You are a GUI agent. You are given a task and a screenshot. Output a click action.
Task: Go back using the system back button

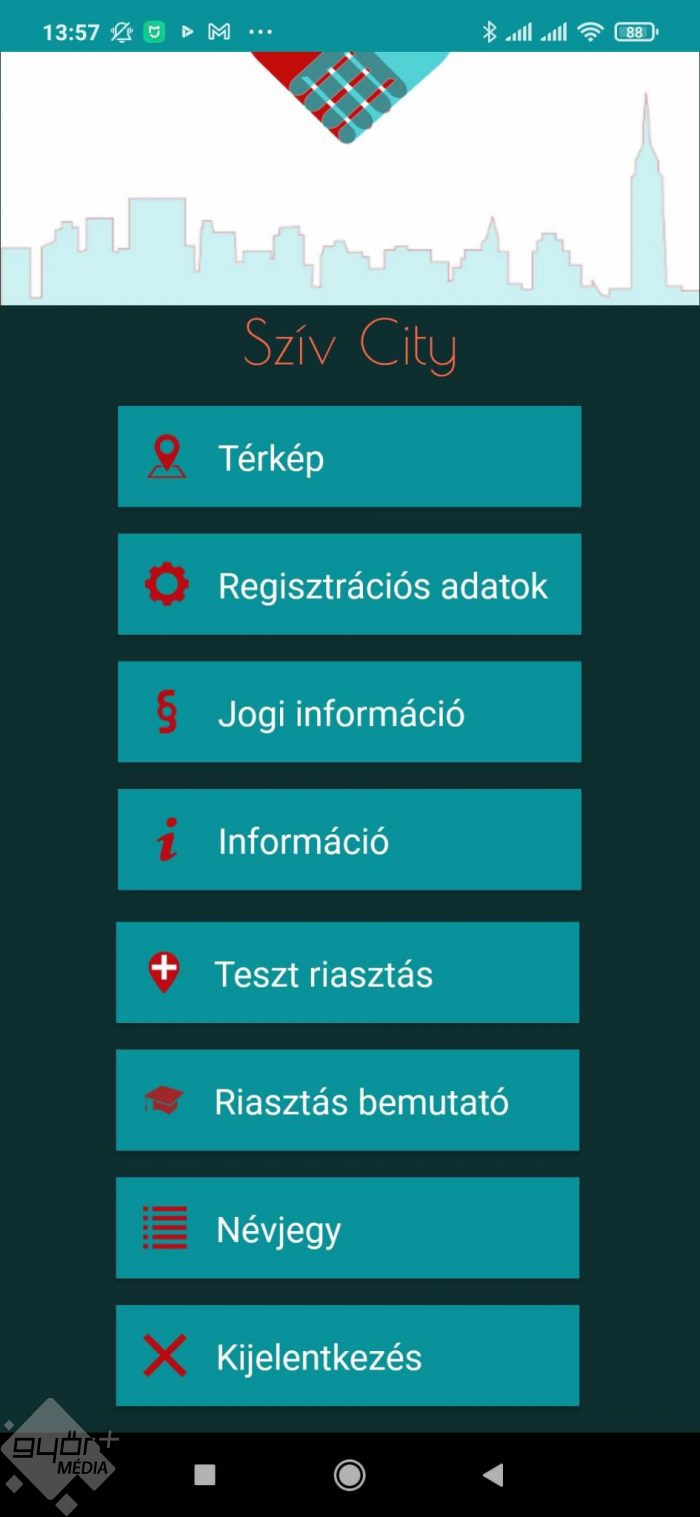click(493, 1474)
